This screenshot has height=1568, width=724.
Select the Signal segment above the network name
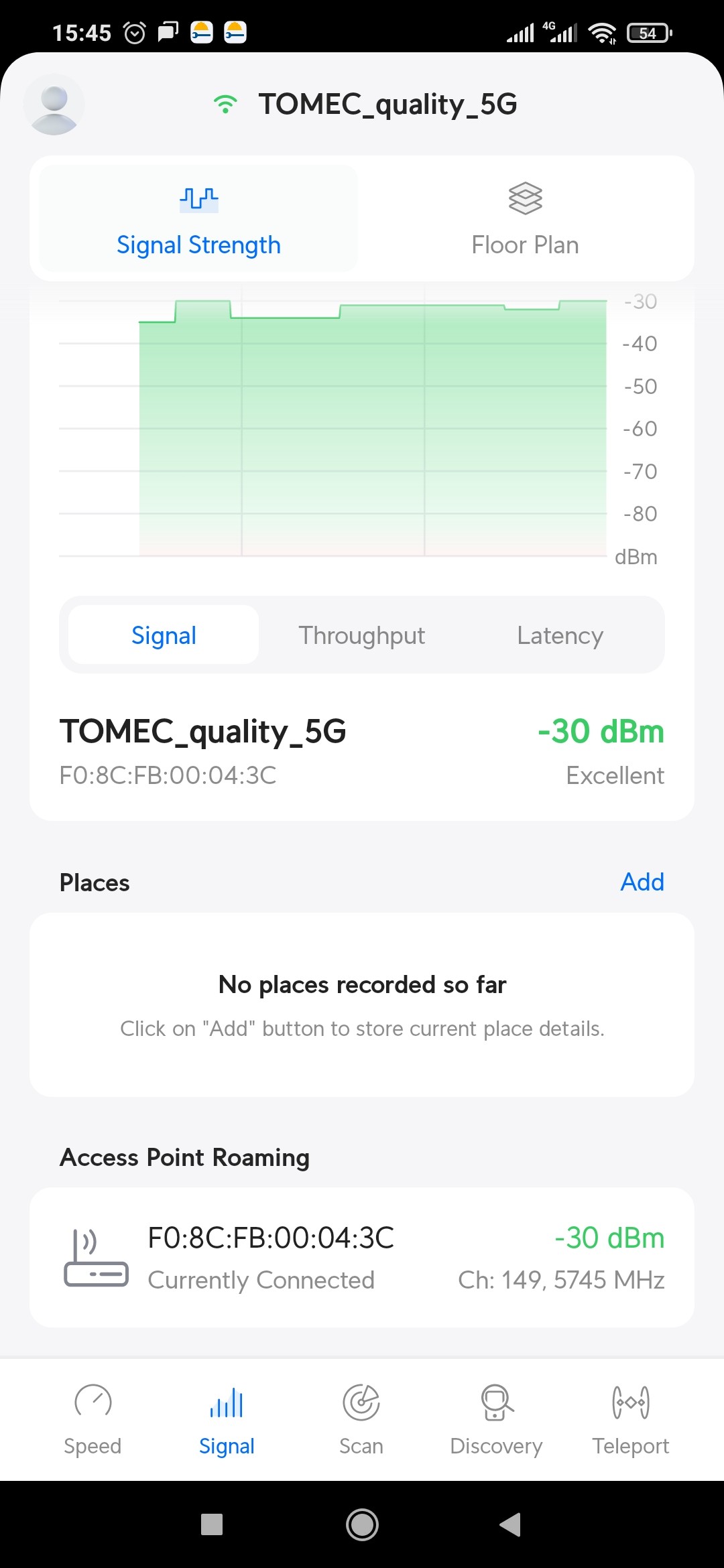(x=164, y=635)
